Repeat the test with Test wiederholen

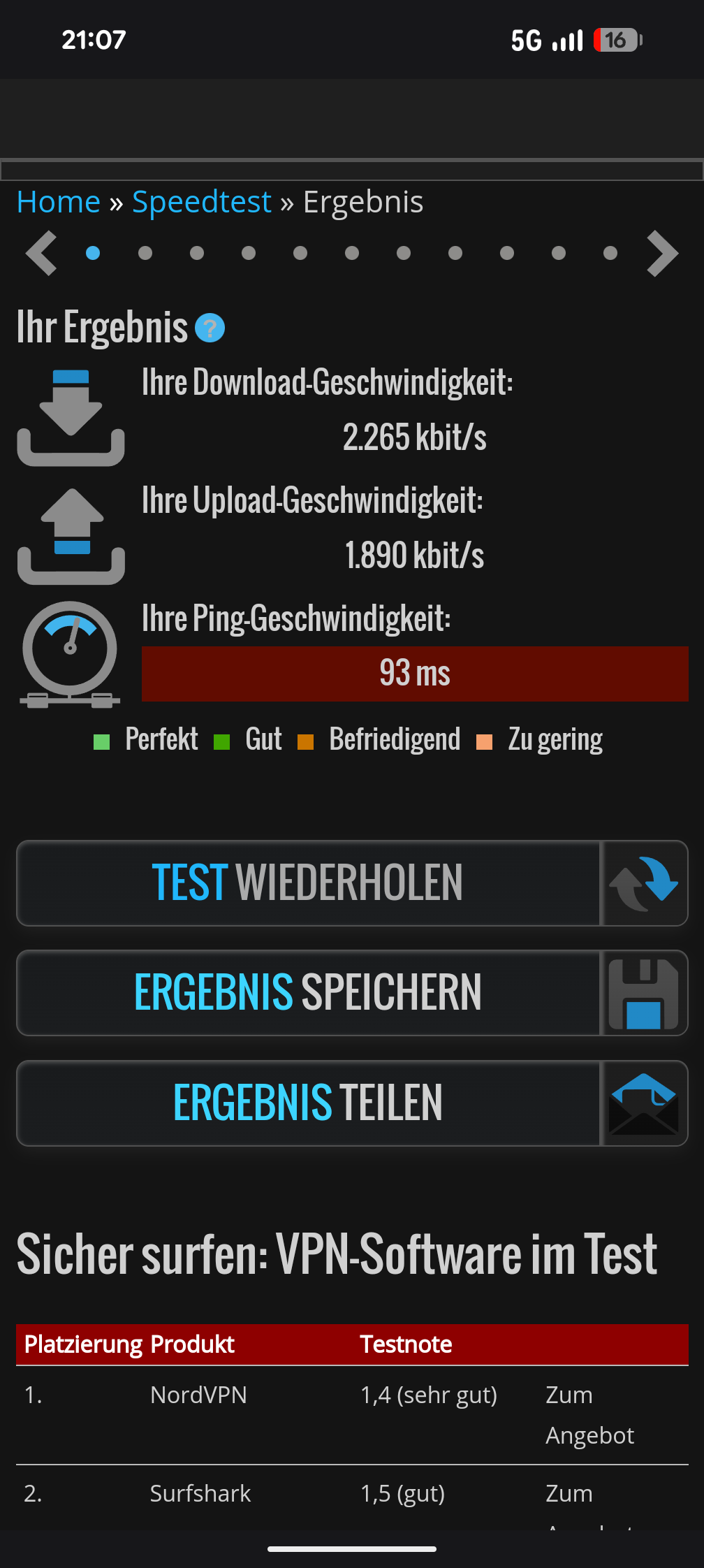tap(352, 883)
